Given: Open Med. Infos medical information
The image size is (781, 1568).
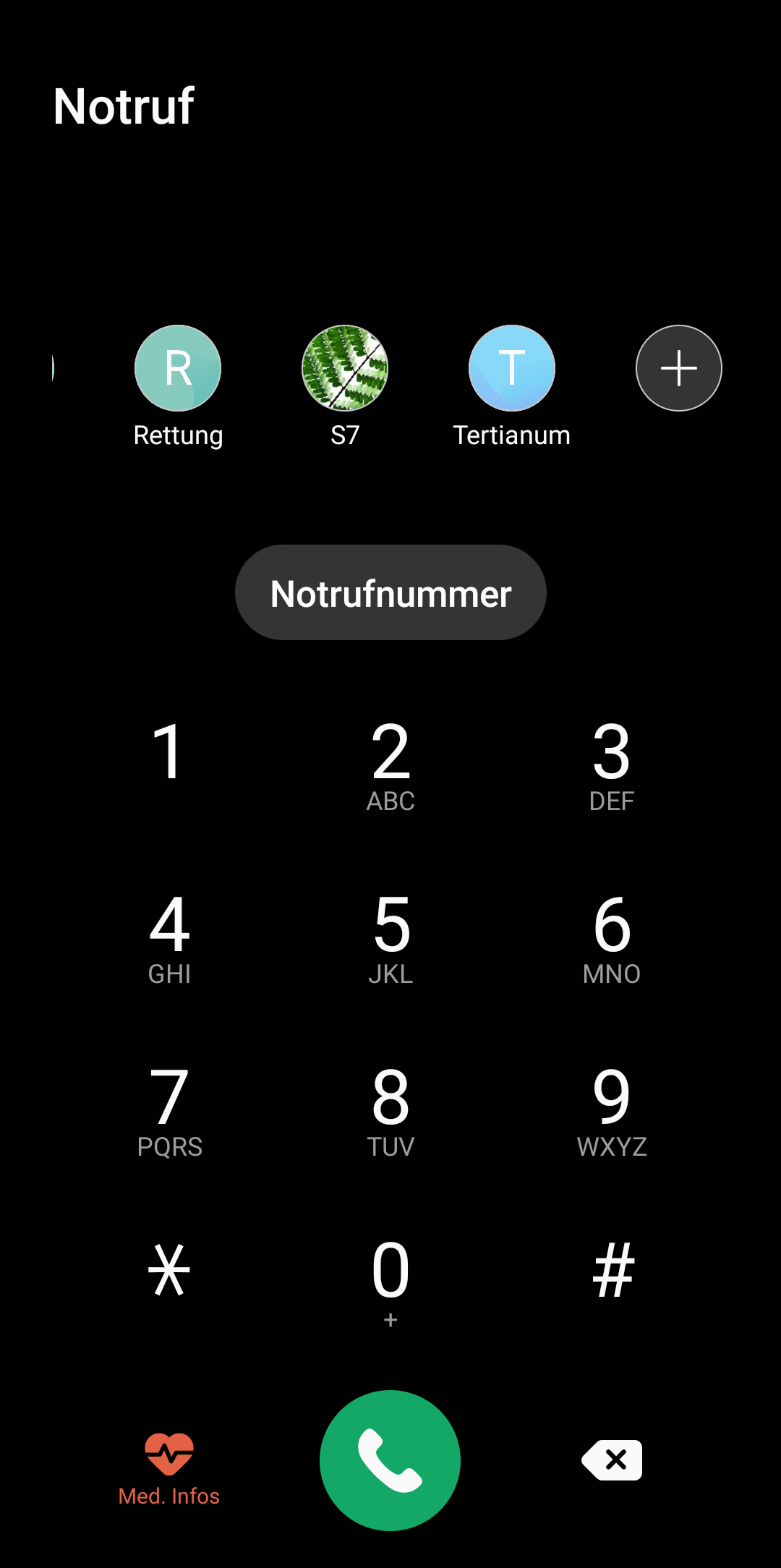Looking at the screenshot, I should pyautogui.click(x=169, y=1470).
